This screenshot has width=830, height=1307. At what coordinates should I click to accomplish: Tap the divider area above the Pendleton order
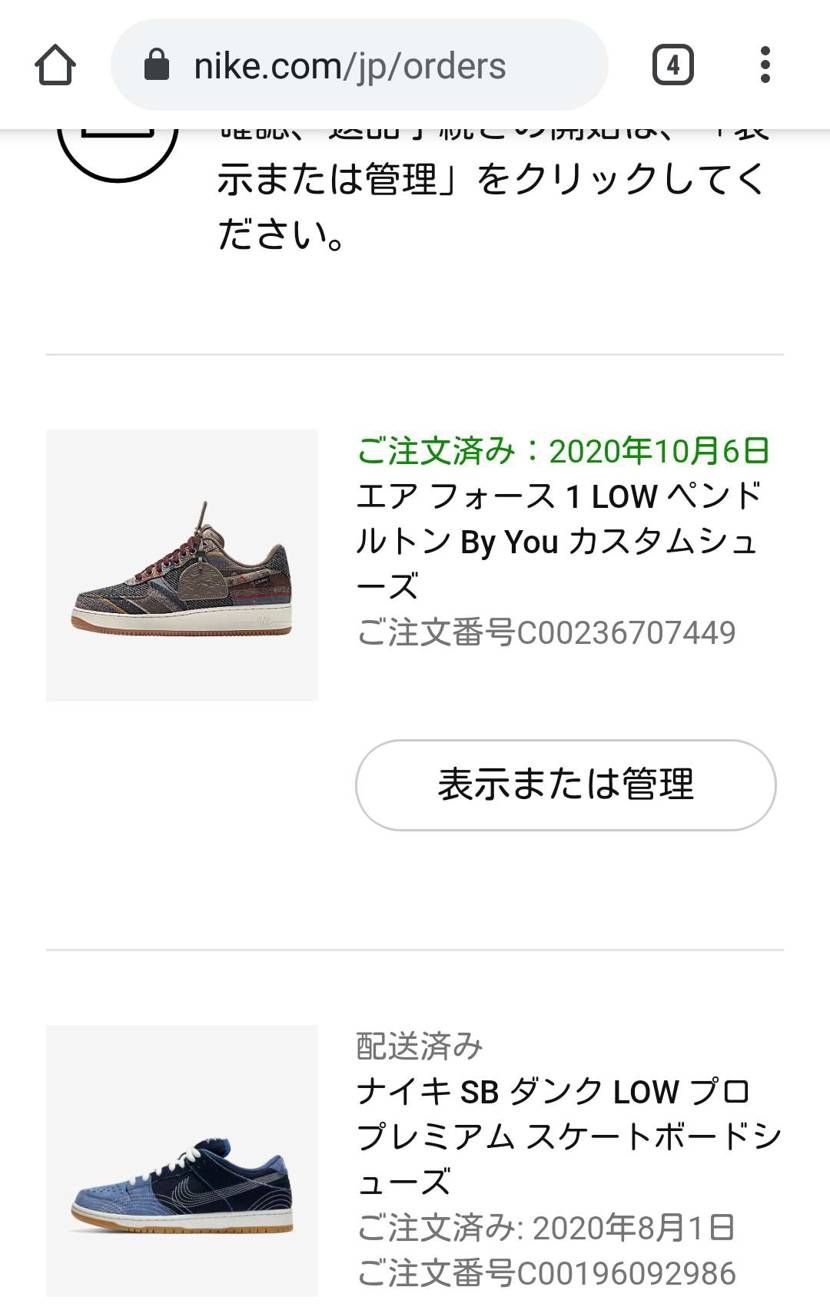[x=415, y=354]
